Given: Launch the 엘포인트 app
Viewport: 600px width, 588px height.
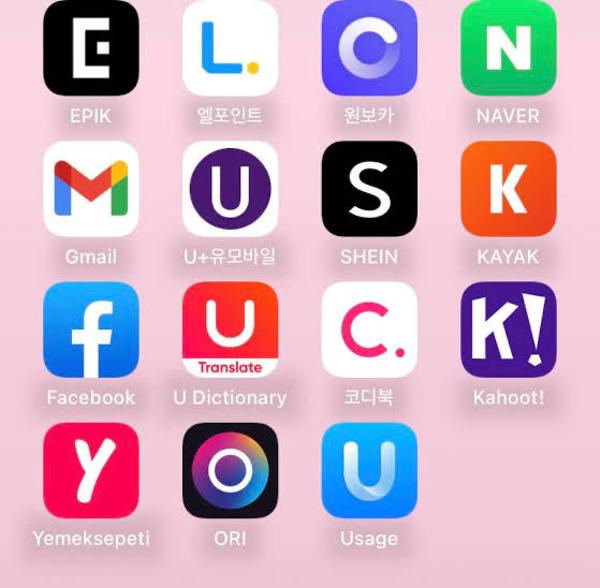Looking at the screenshot, I should pyautogui.click(x=230, y=48).
